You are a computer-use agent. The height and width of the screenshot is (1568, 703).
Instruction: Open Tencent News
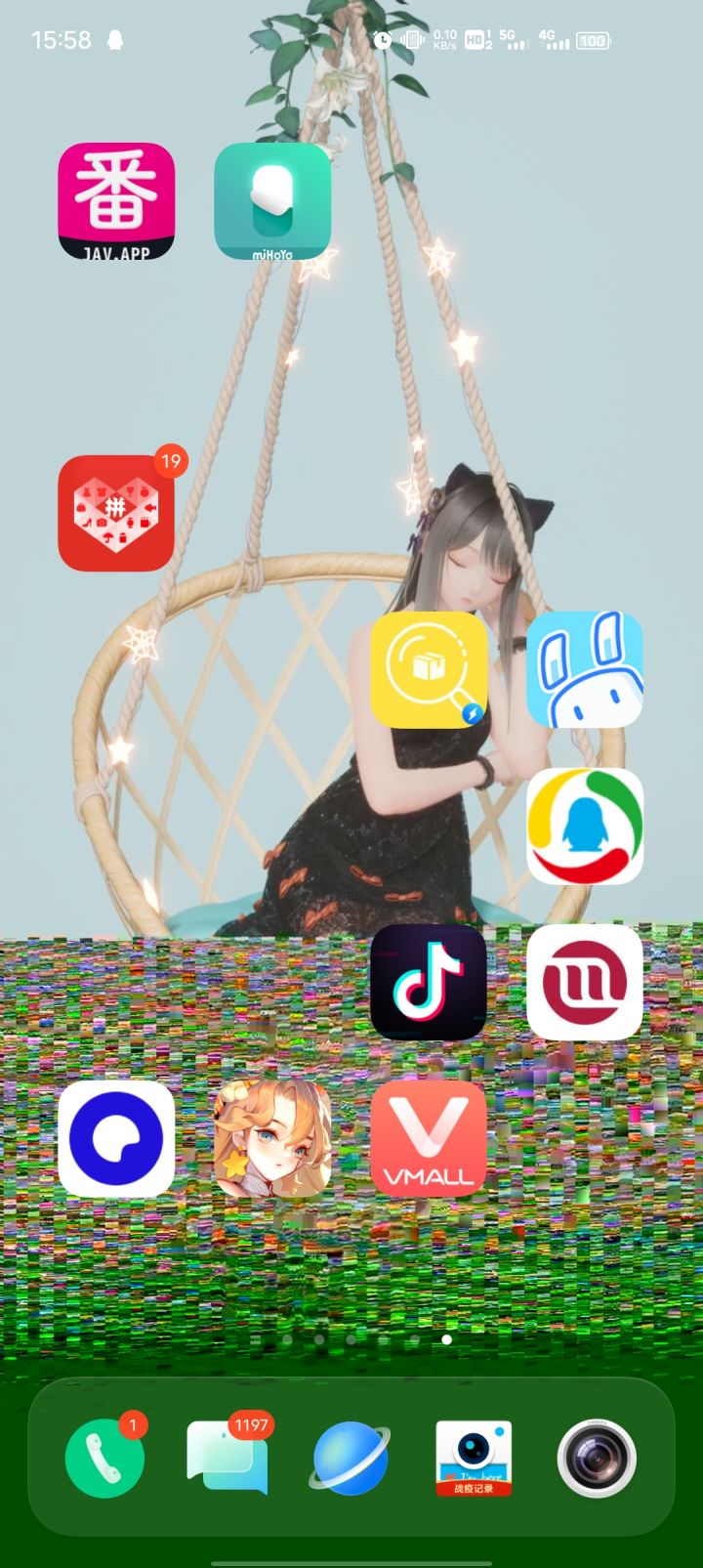pyautogui.click(x=585, y=826)
